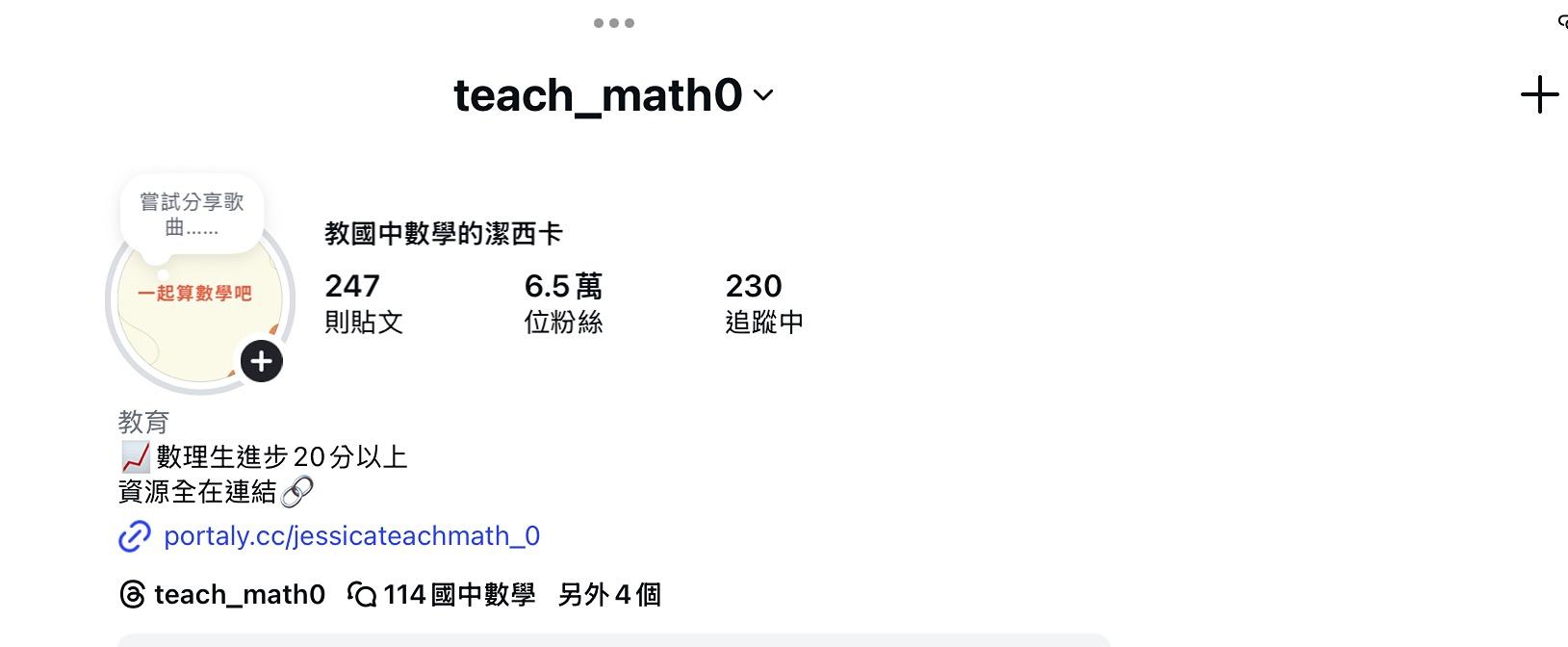1568x647 pixels.
Task: View the 247 posts count
Action: 363,302
